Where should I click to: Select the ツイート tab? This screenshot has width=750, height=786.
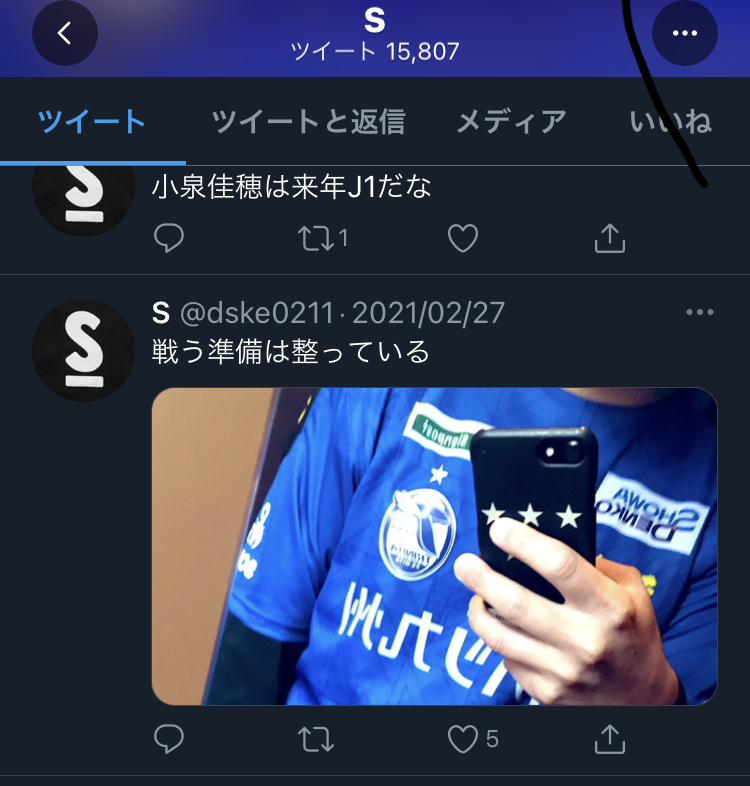tap(92, 122)
